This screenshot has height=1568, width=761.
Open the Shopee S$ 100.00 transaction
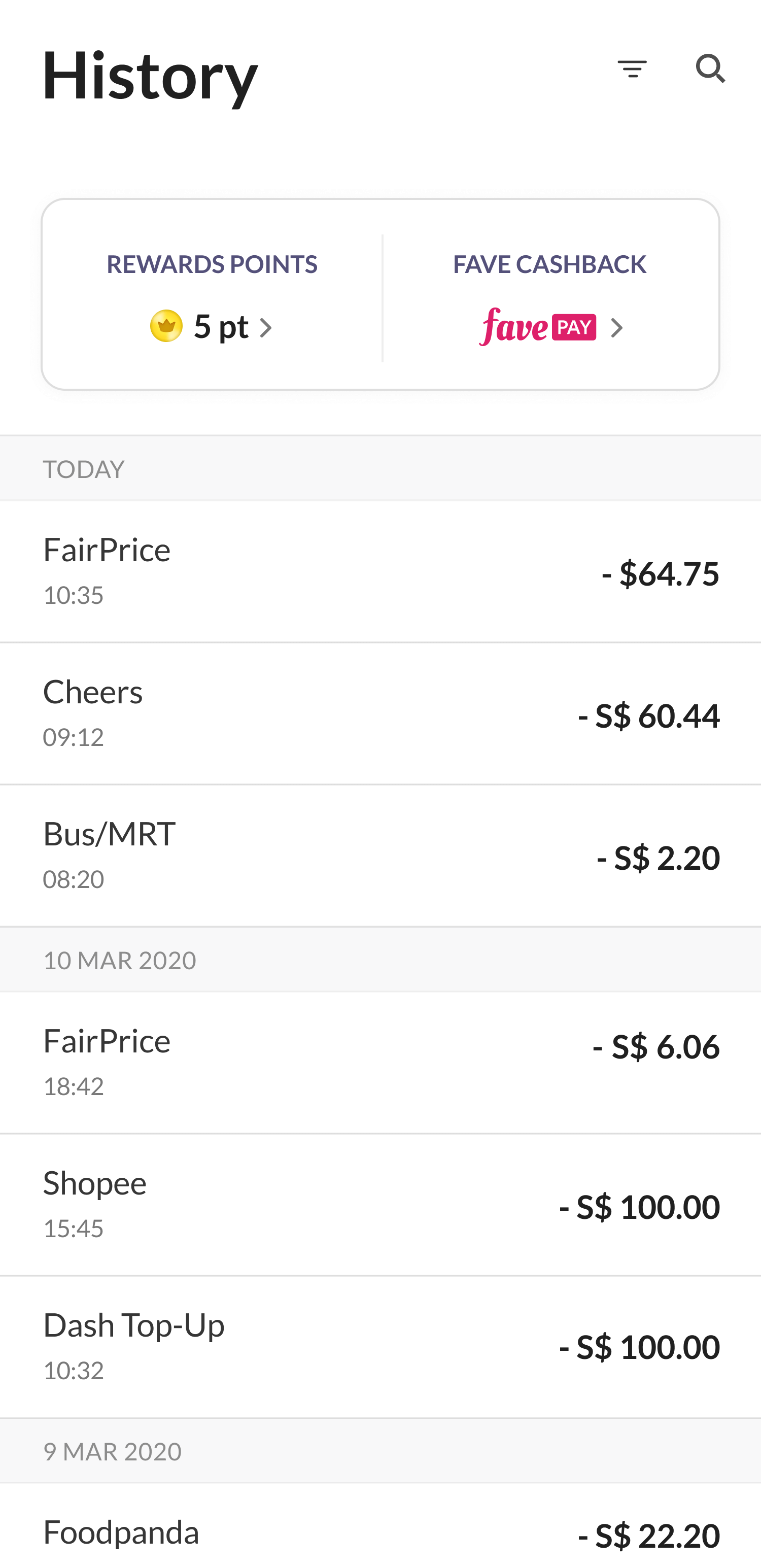click(x=380, y=1205)
